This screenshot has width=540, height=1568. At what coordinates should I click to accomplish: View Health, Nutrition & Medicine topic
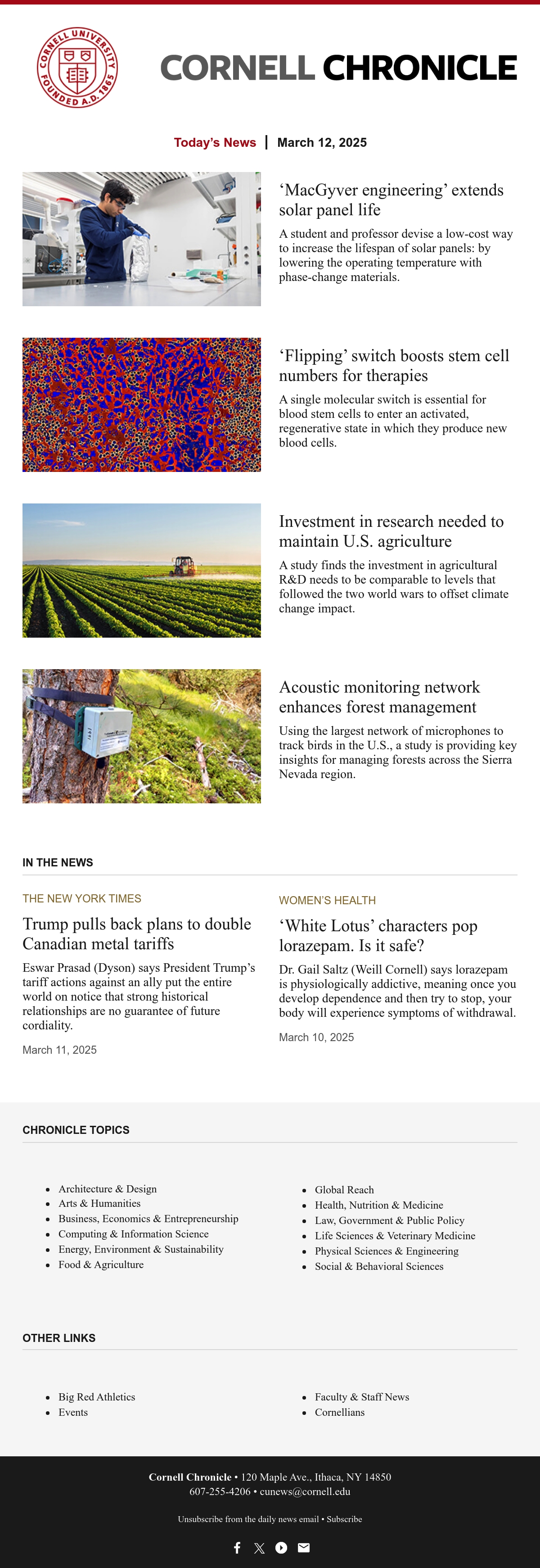379,1205
